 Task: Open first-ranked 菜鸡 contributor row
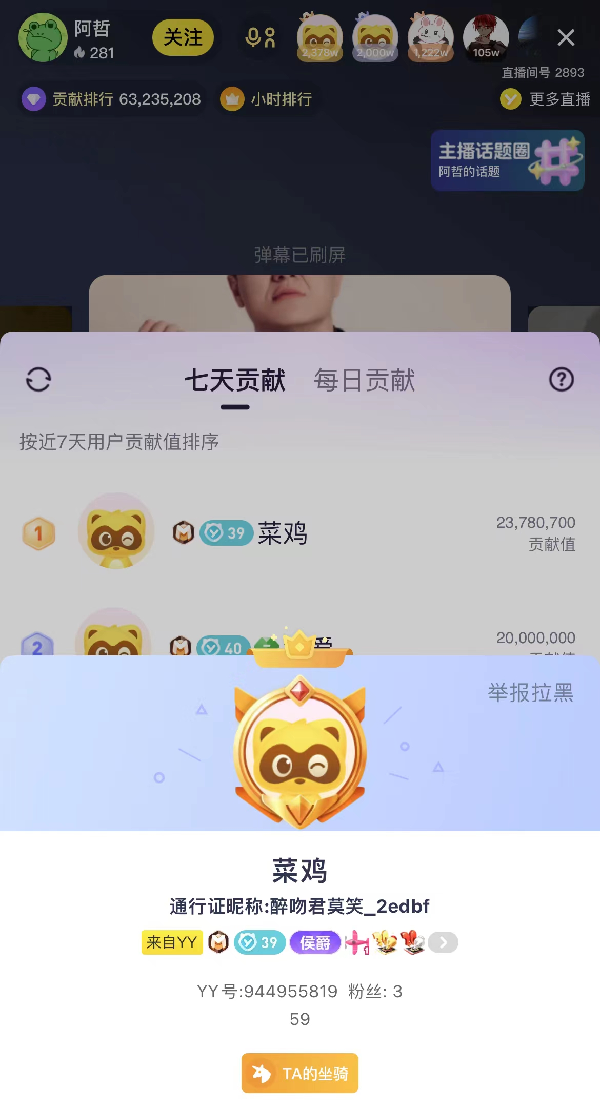point(300,533)
